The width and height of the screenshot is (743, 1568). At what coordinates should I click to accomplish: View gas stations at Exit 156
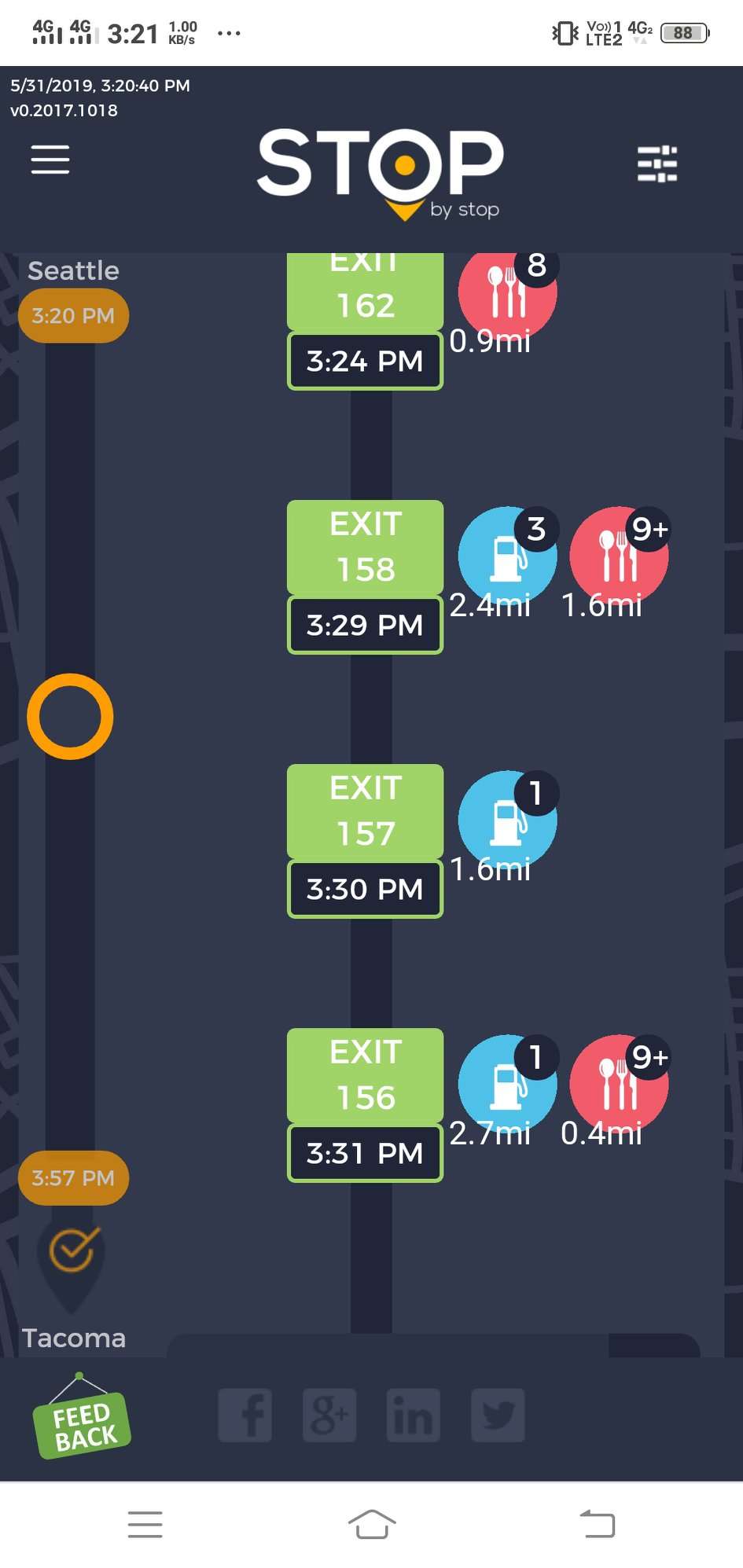tap(507, 1084)
